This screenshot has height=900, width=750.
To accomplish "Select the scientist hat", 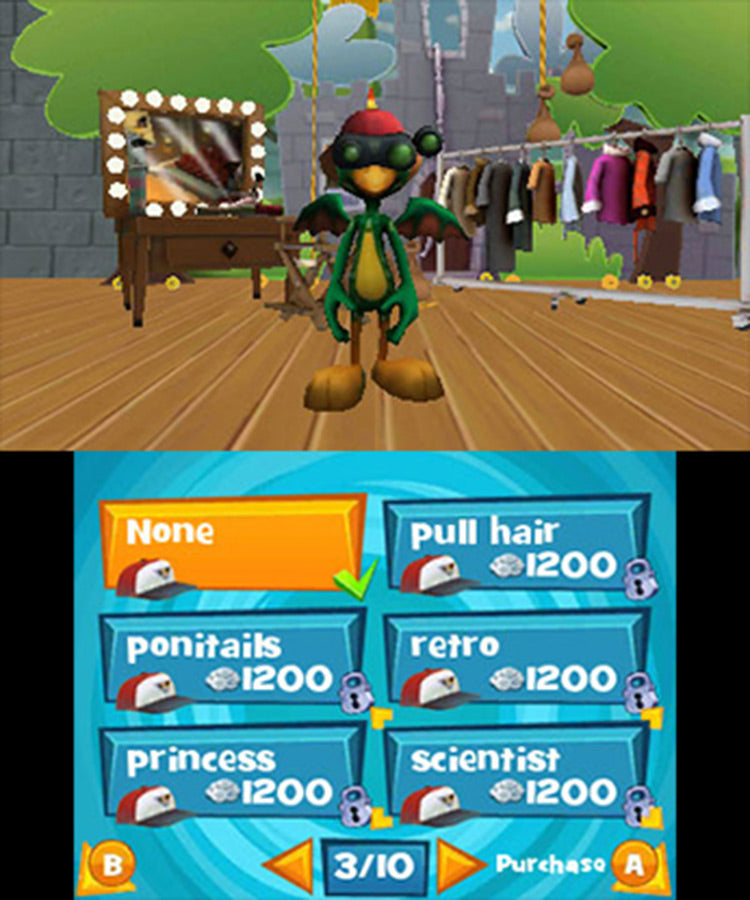I will pos(516,775).
